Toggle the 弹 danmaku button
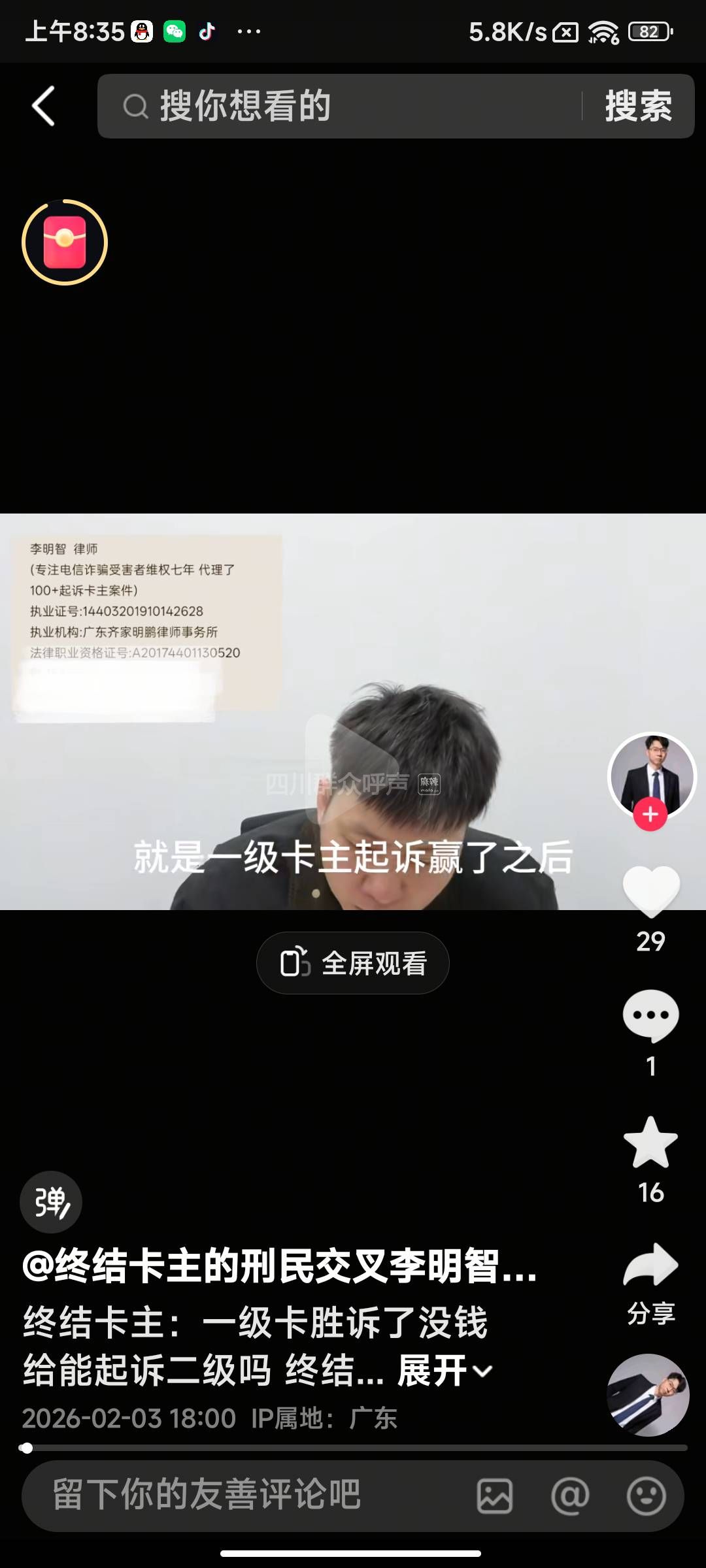The image size is (706, 1568). pos(51,1201)
